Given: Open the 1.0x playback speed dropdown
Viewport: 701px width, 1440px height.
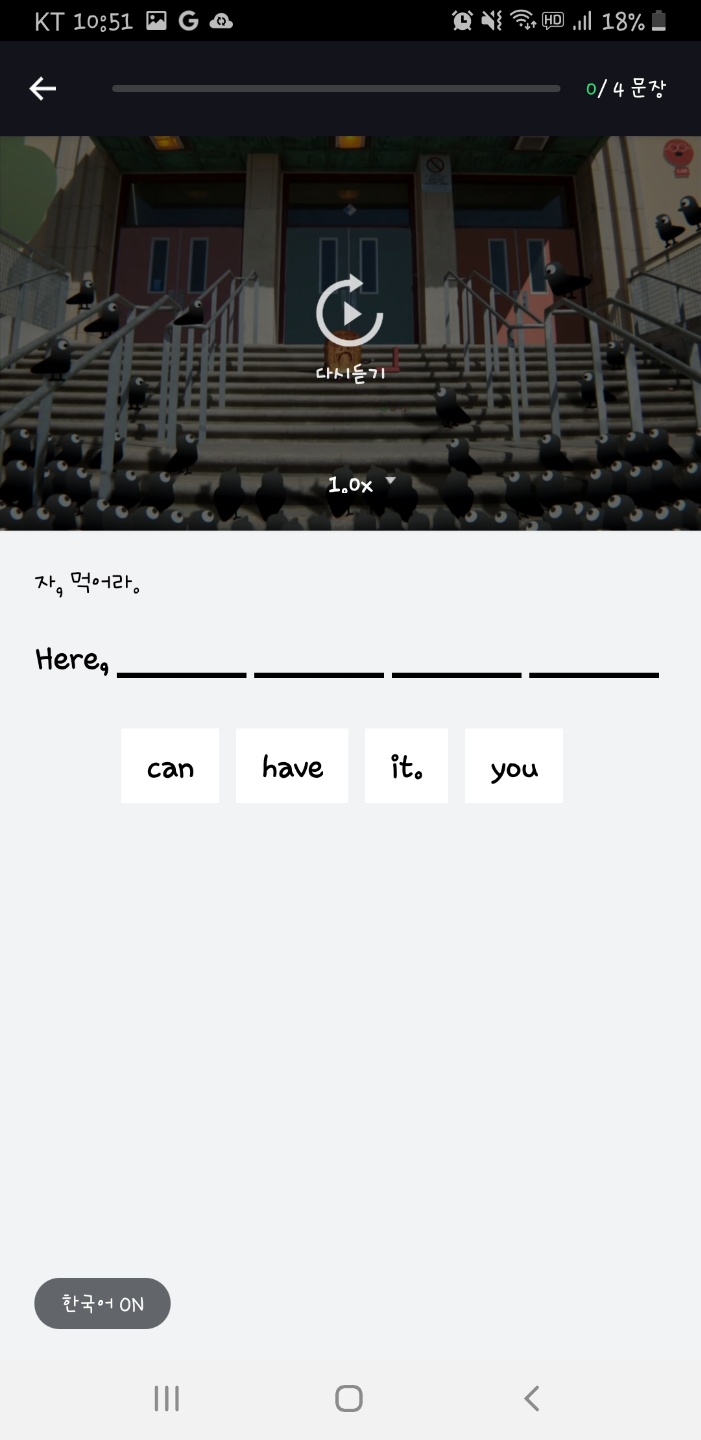Looking at the screenshot, I should (361, 485).
